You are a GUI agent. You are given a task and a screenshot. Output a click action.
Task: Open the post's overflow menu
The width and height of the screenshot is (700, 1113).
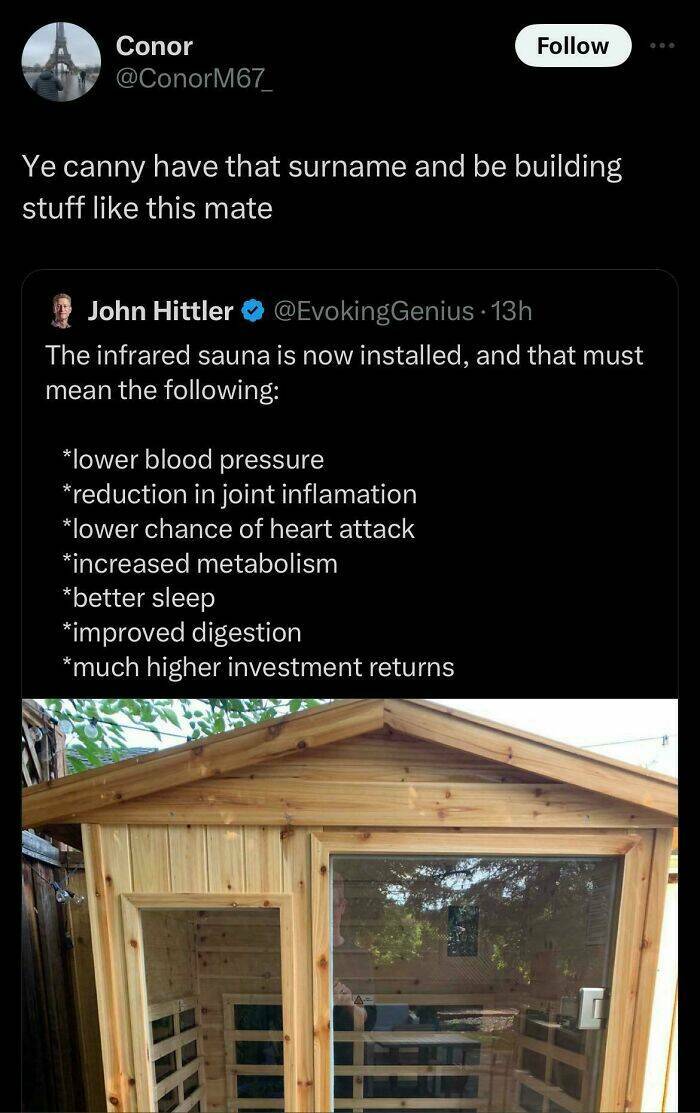(663, 46)
